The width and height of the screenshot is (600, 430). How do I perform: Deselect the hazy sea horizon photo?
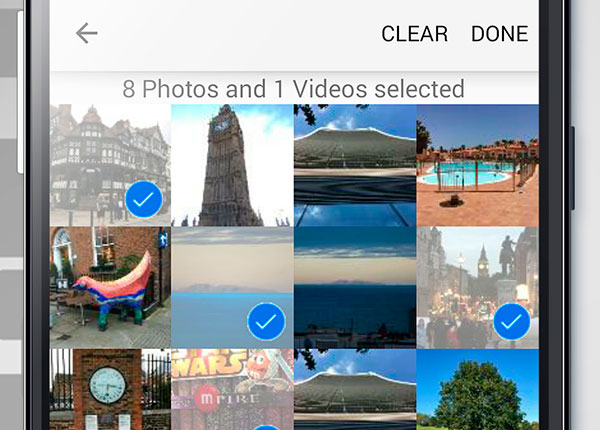(x=232, y=287)
